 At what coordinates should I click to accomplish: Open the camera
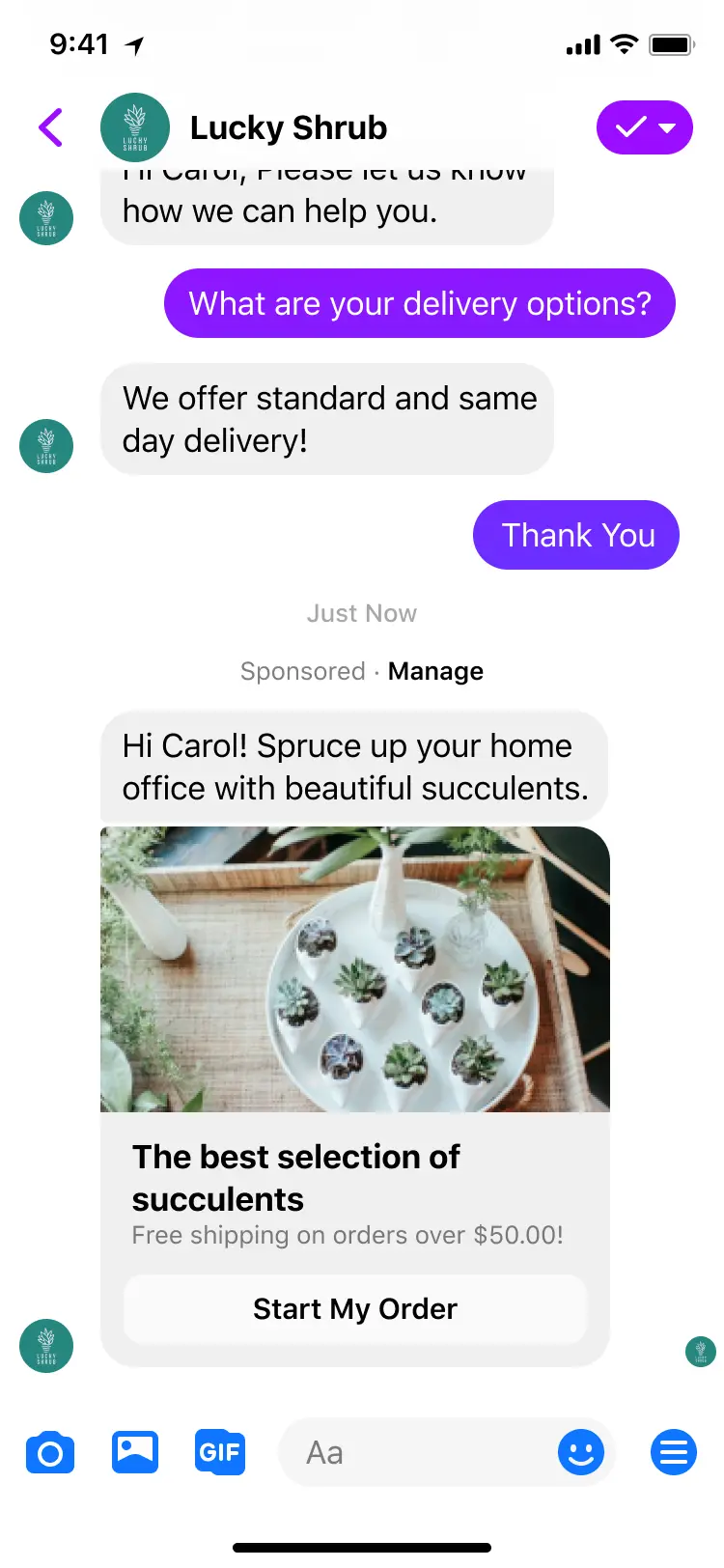pyautogui.click(x=50, y=1452)
